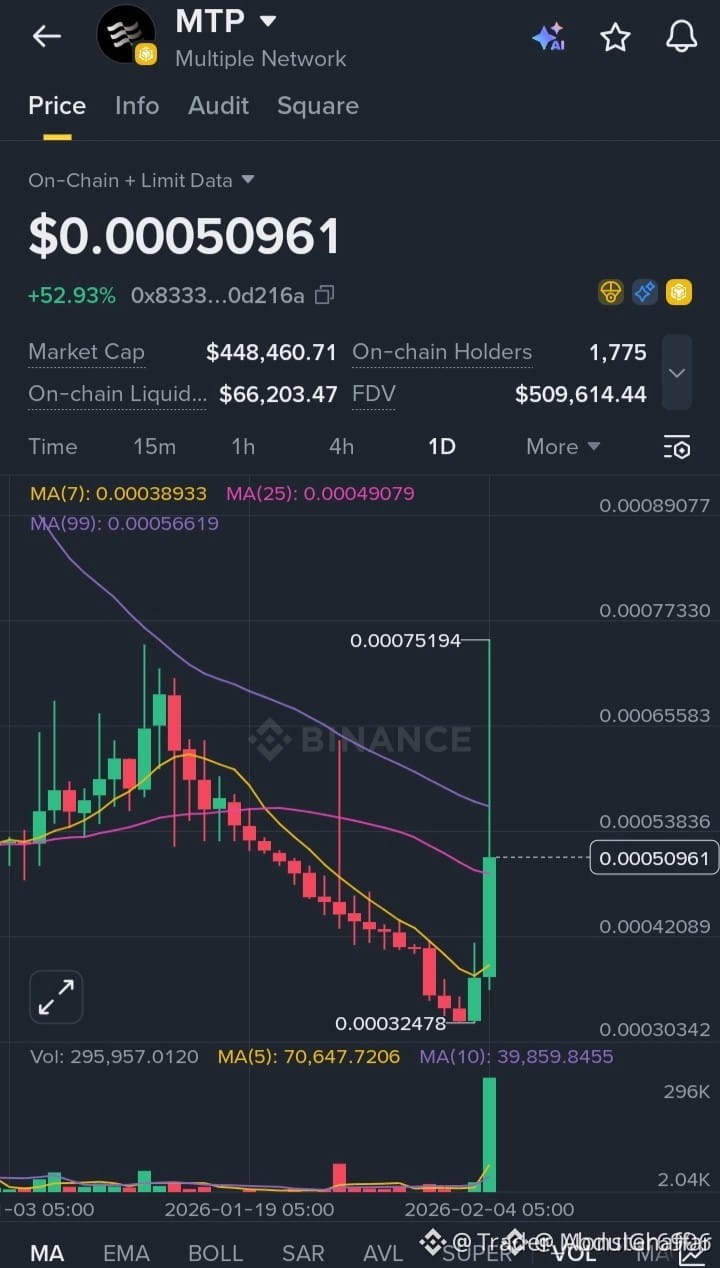Screen dimensions: 720x1268
Task: Choose the 4h chart interval
Action: tap(341, 447)
